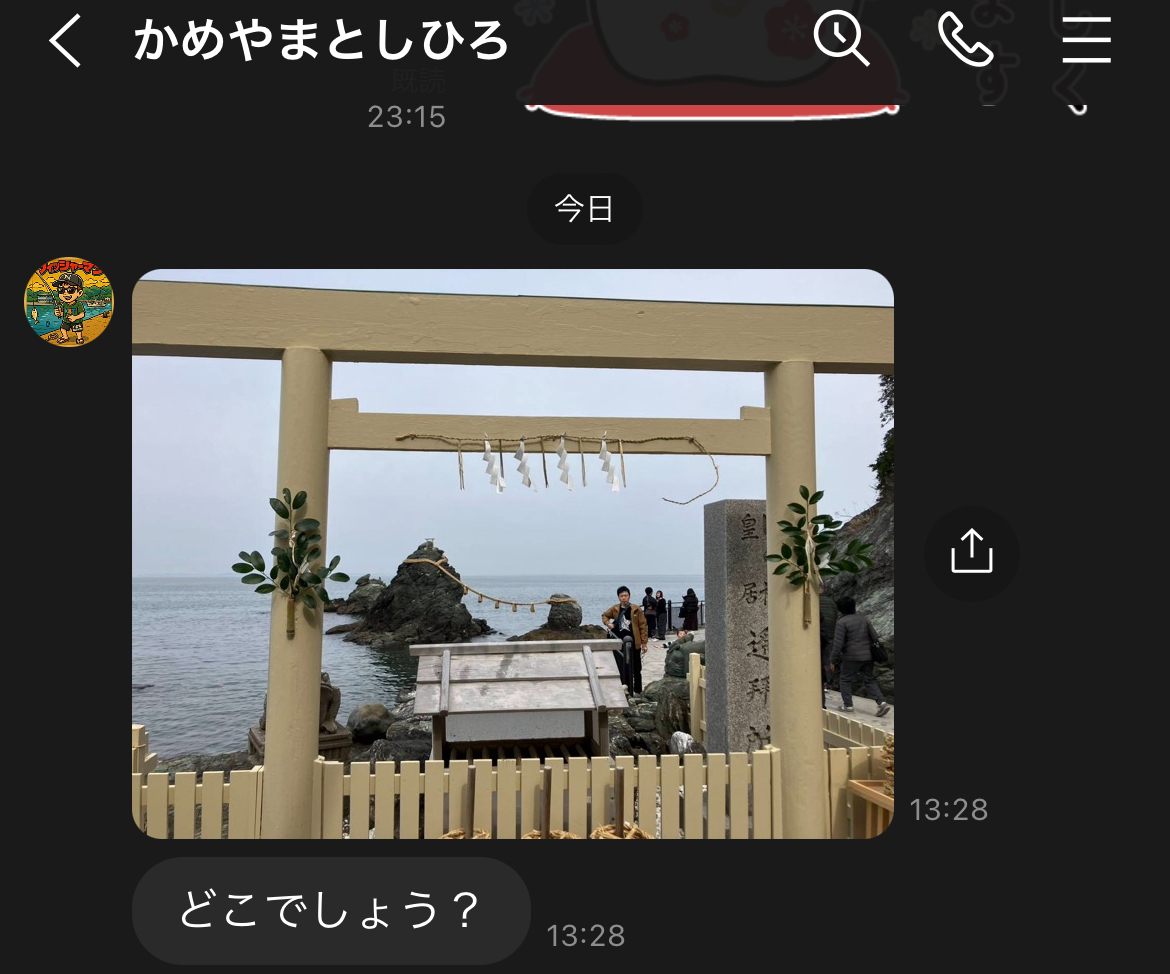Screen dimensions: 1170x974
Task: View かめやまとしひろ's profile picture
Action: pyautogui.click(x=69, y=302)
